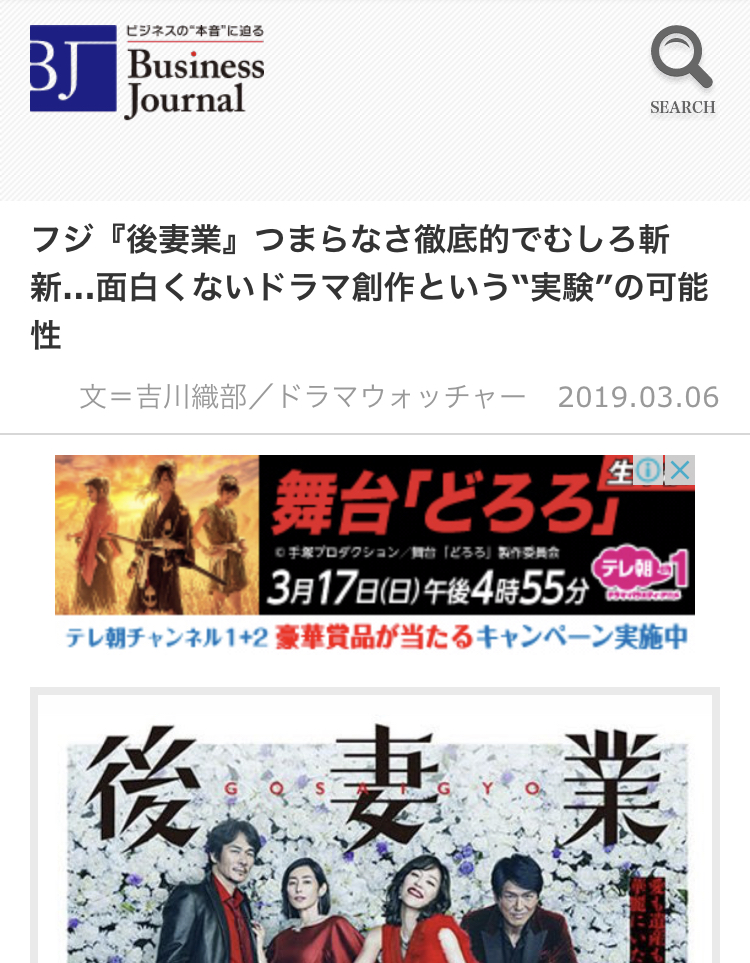The width and height of the screenshot is (750, 963).
Task: Open the ad info icon
Action: point(649,470)
